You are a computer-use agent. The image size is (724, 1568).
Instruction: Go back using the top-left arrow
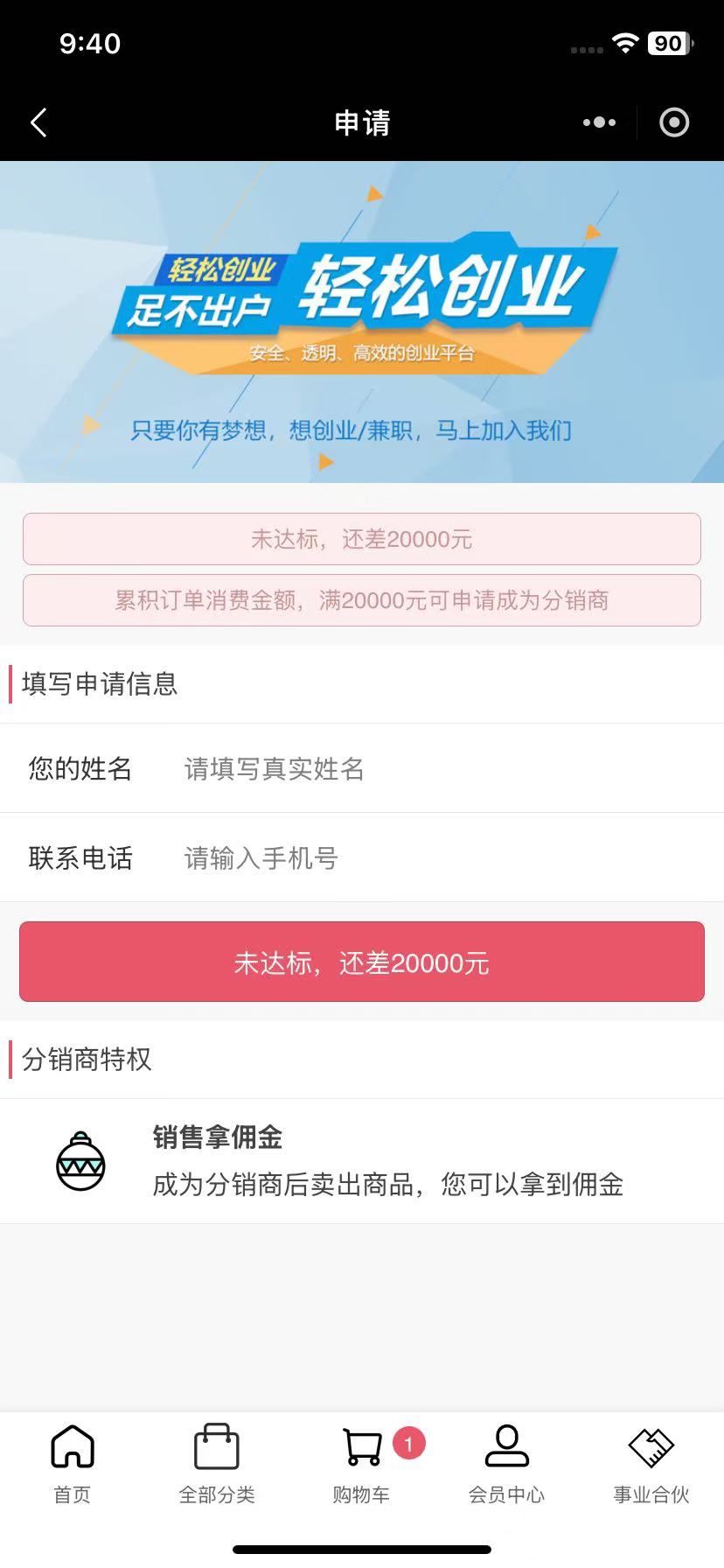[x=38, y=122]
